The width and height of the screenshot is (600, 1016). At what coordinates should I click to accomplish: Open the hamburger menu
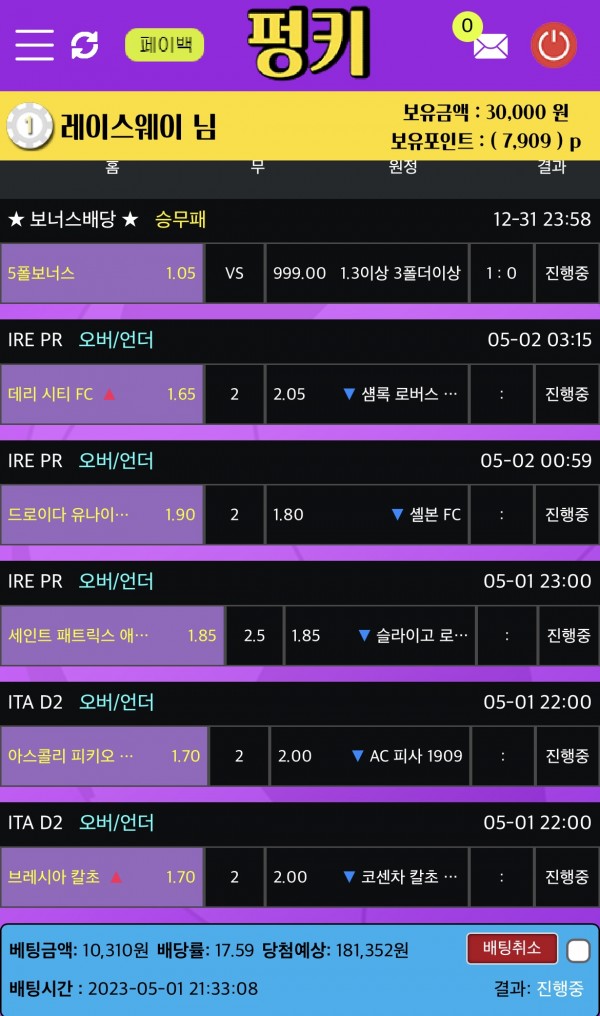(34, 45)
